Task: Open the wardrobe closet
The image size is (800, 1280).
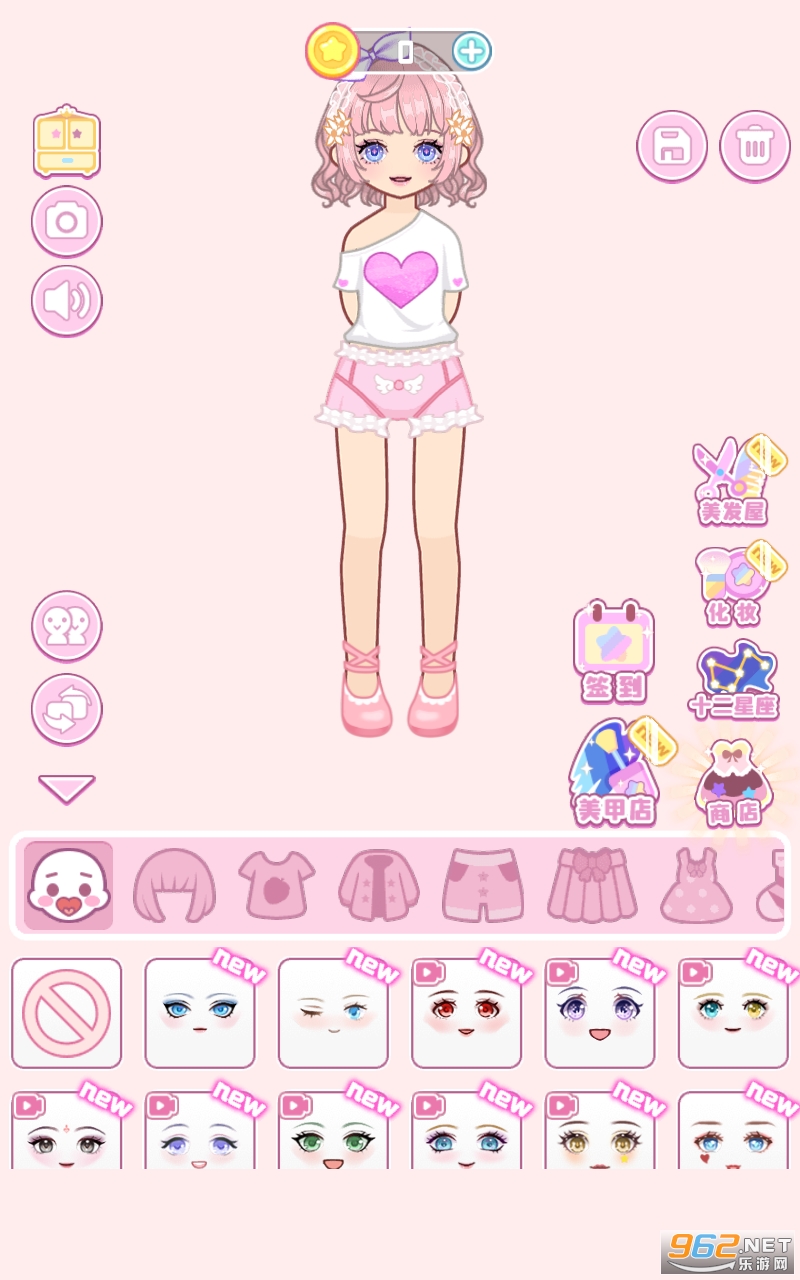Action: click(x=67, y=142)
